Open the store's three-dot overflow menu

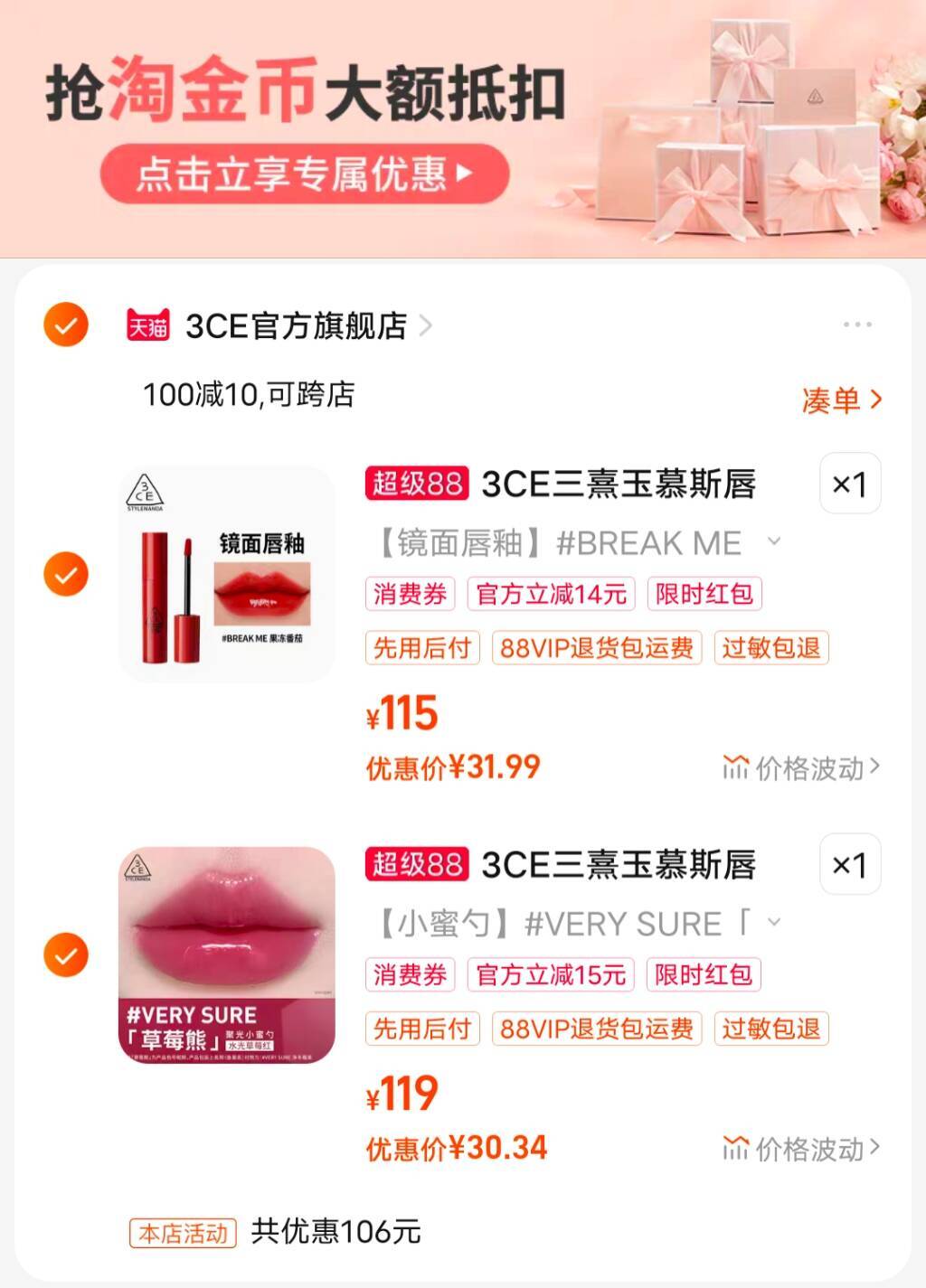click(856, 324)
